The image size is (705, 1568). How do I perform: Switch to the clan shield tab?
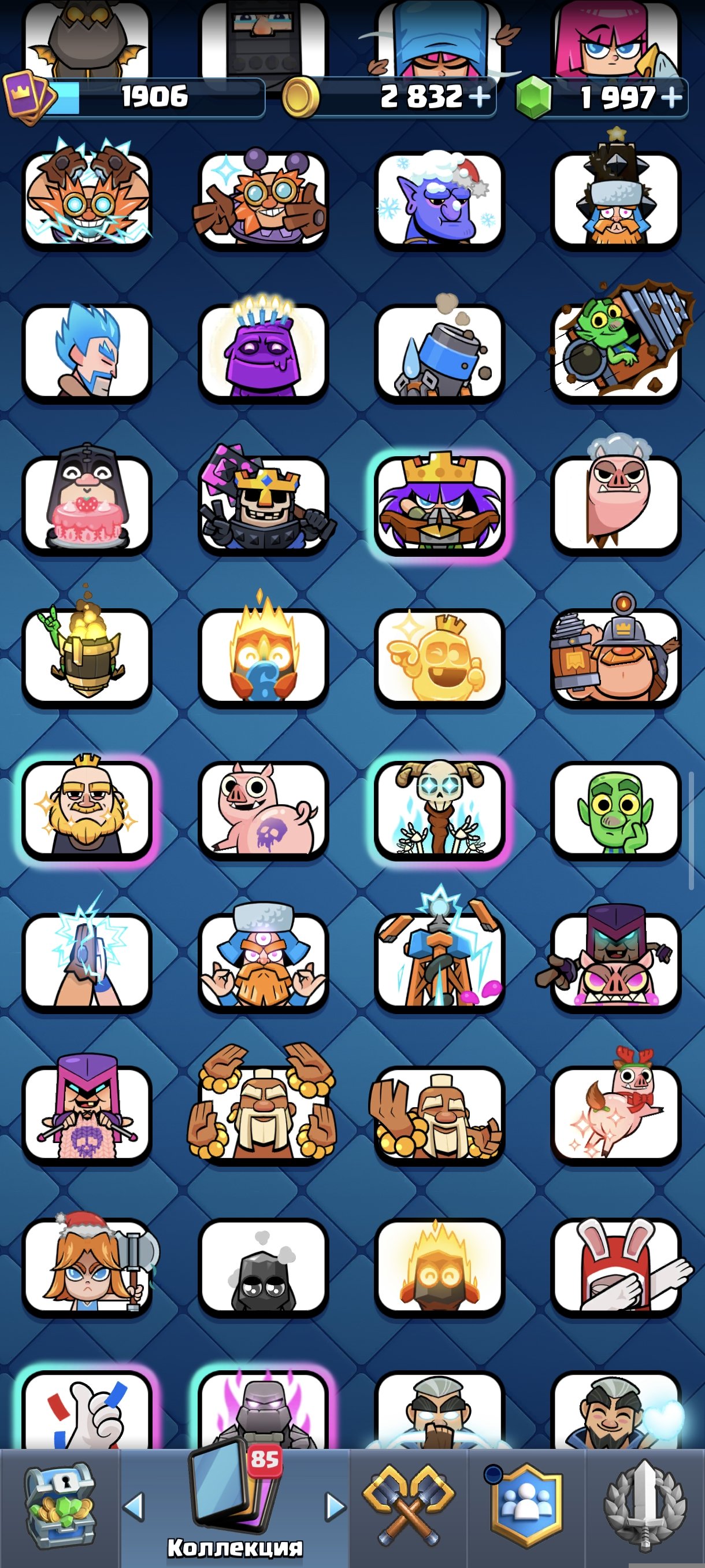tap(526, 1506)
